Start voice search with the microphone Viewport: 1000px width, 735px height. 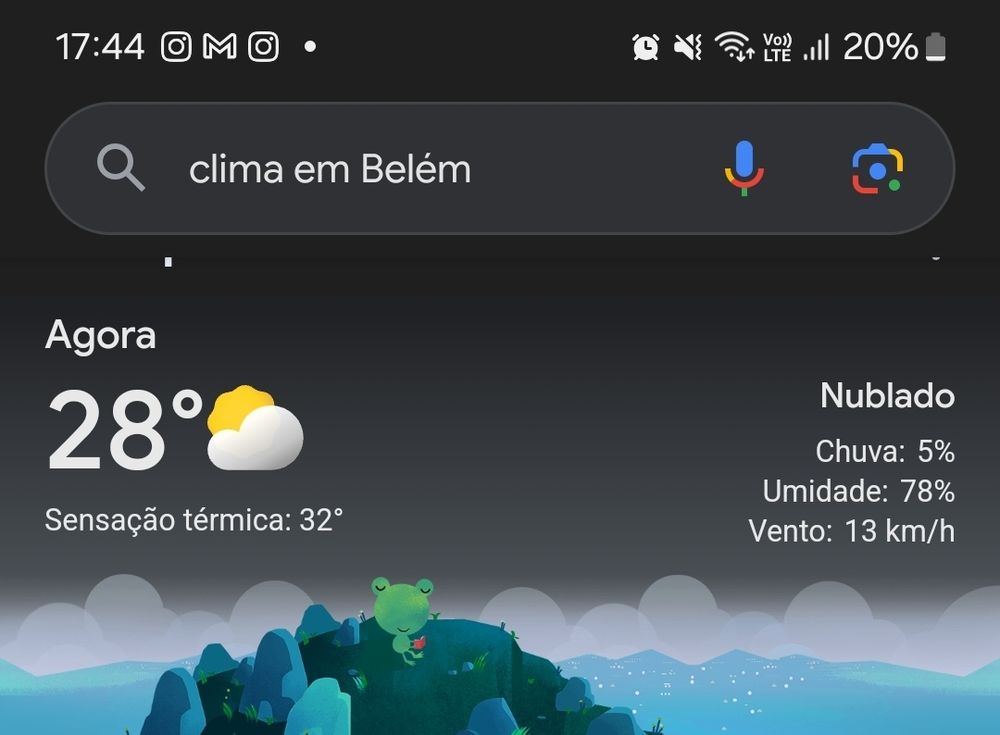coord(744,168)
